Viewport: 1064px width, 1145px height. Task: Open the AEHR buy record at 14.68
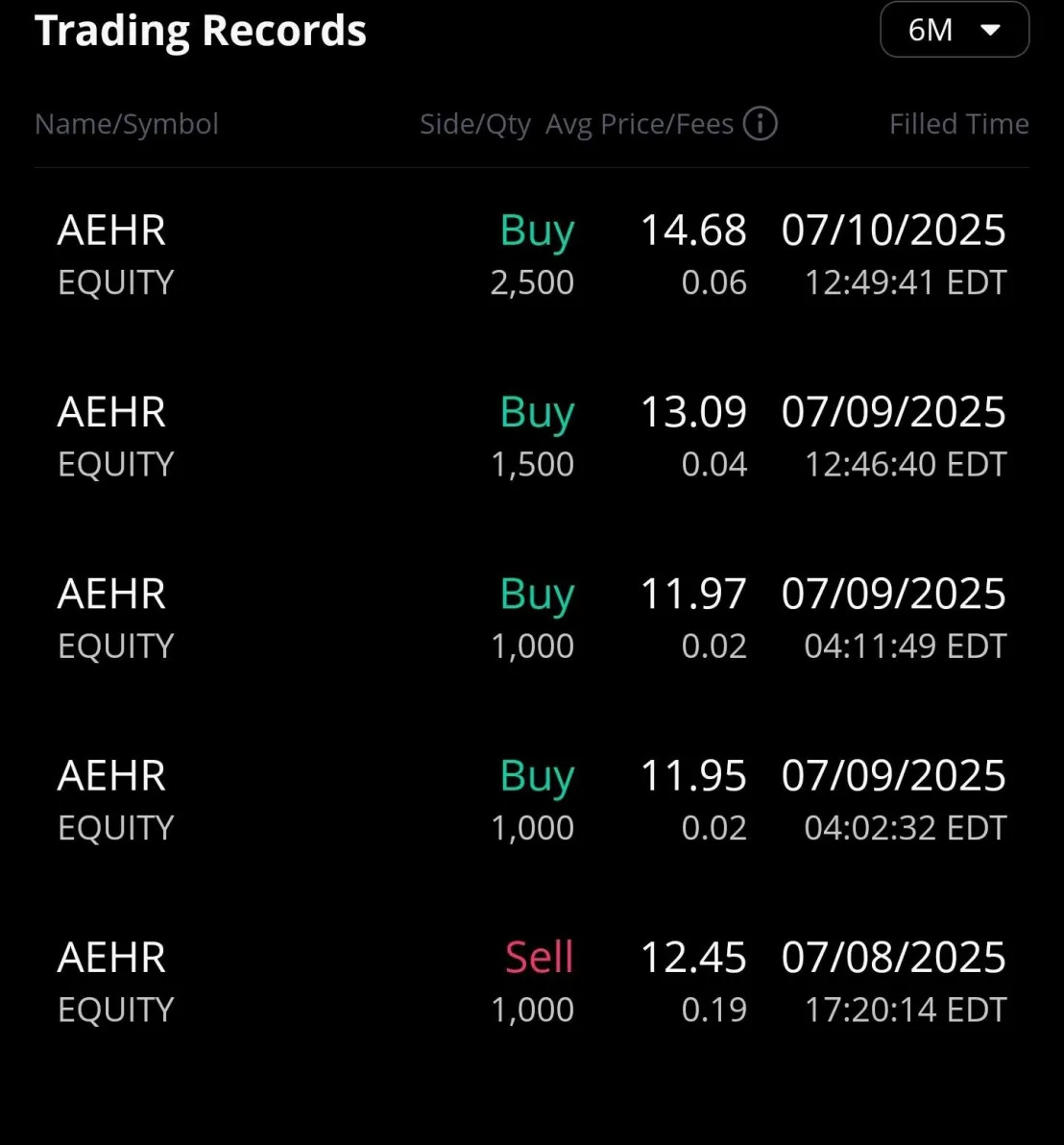pos(531,255)
